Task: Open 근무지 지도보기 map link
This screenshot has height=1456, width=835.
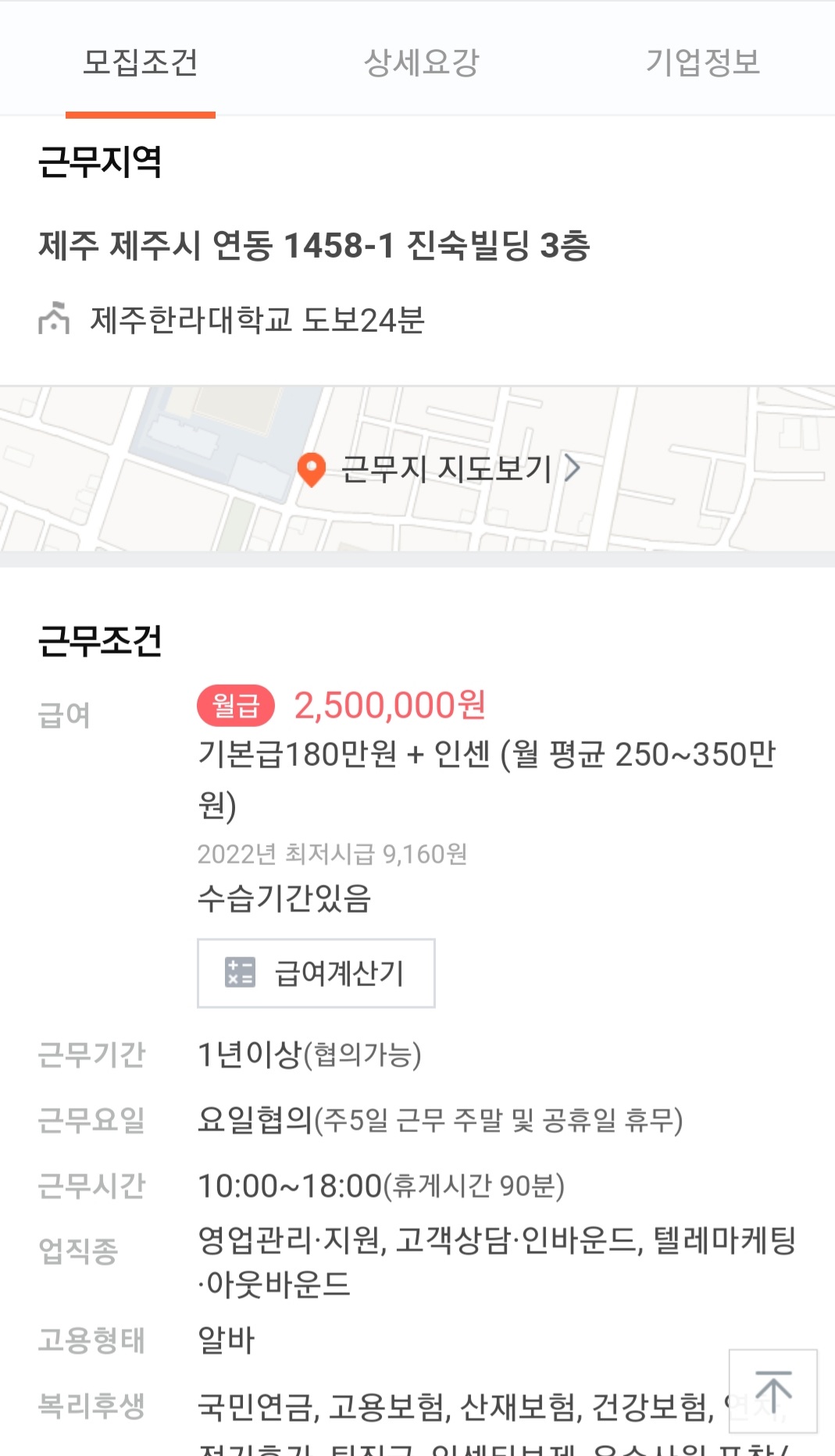Action: pos(439,469)
